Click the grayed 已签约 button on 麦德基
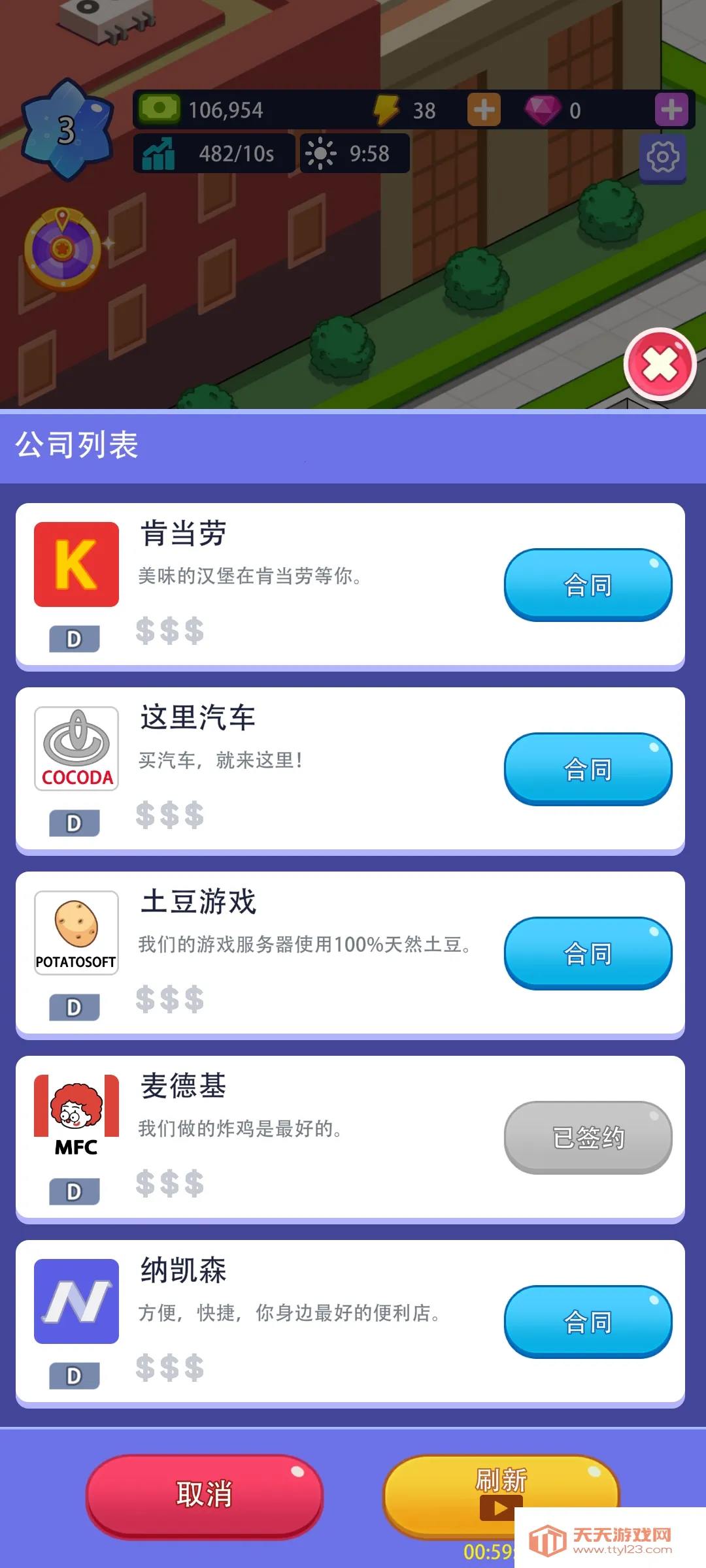Viewport: 706px width, 1568px height. pyautogui.click(x=587, y=1137)
